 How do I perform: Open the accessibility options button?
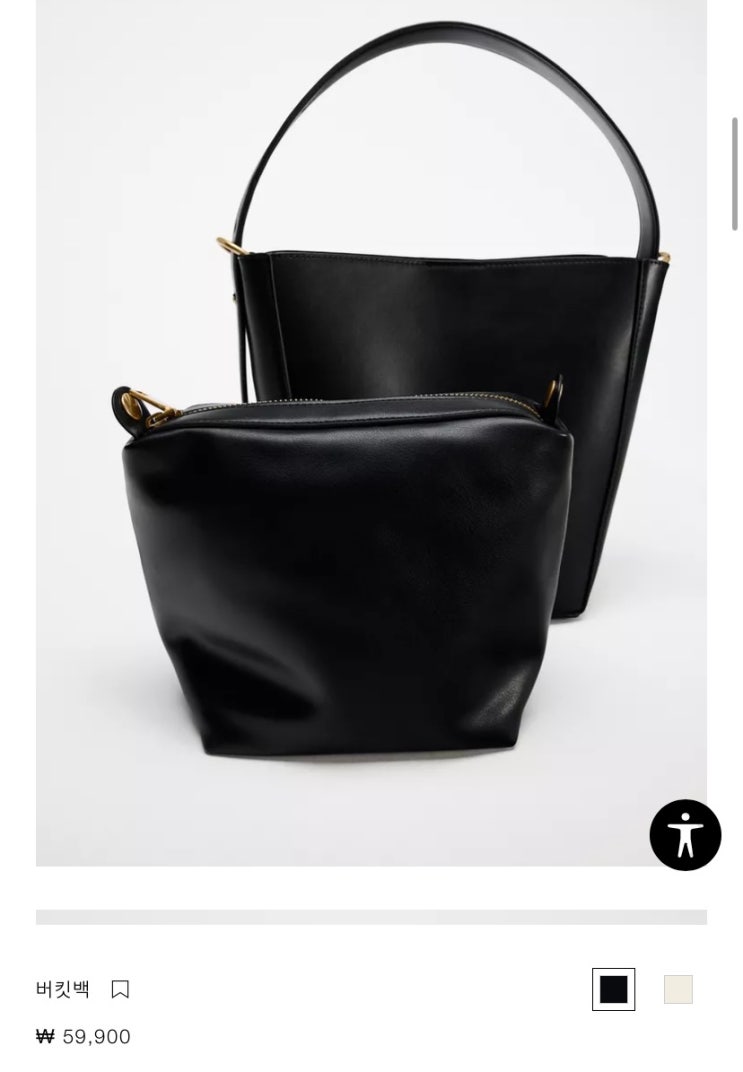point(685,835)
